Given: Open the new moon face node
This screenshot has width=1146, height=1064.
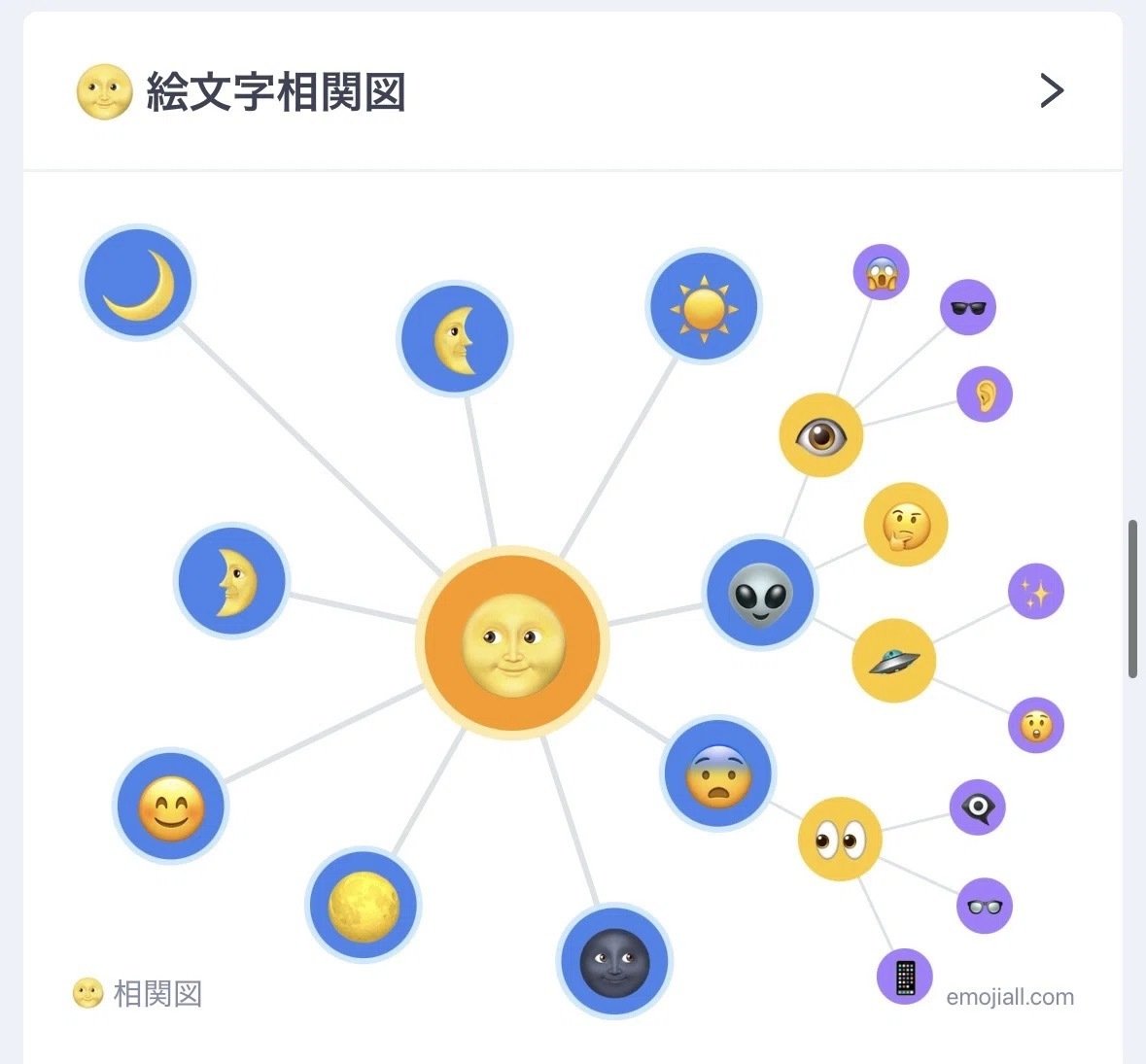Looking at the screenshot, I should (x=614, y=961).
